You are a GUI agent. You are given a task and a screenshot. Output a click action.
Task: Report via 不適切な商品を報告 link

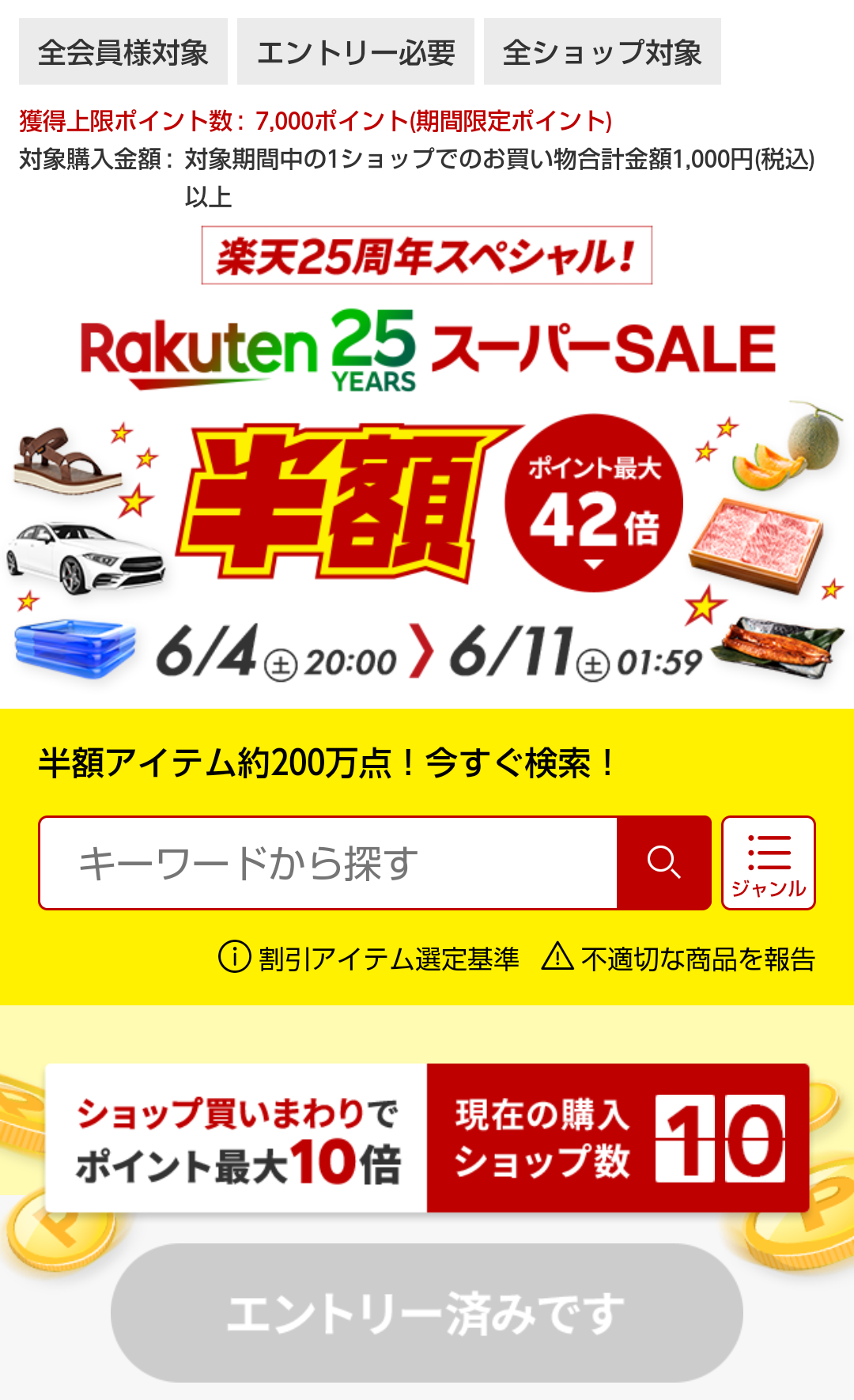[678, 959]
